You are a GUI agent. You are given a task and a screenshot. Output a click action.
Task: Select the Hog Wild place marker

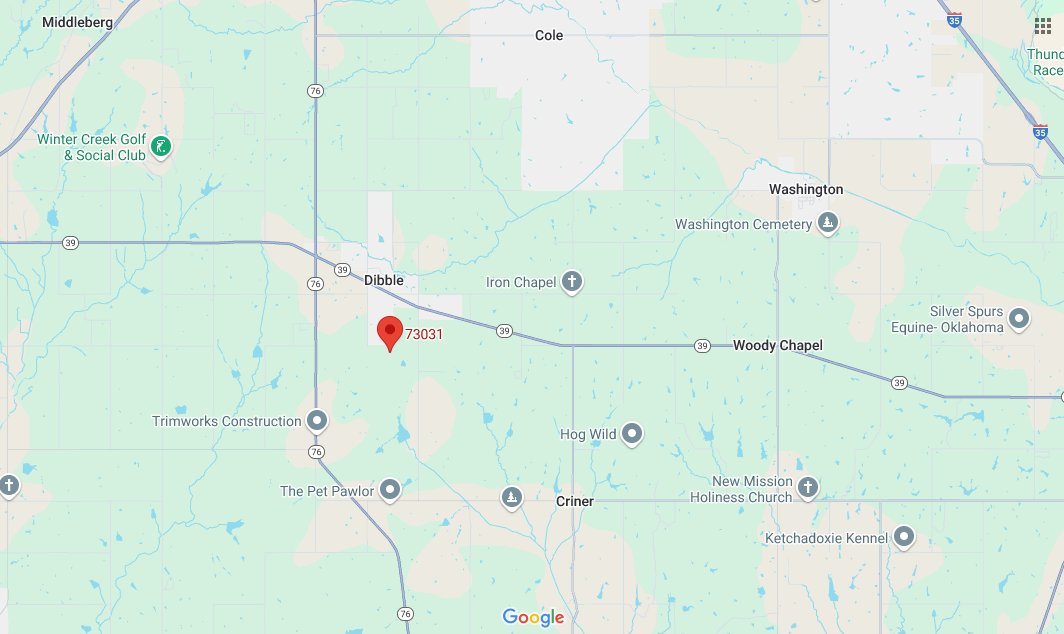click(x=632, y=434)
